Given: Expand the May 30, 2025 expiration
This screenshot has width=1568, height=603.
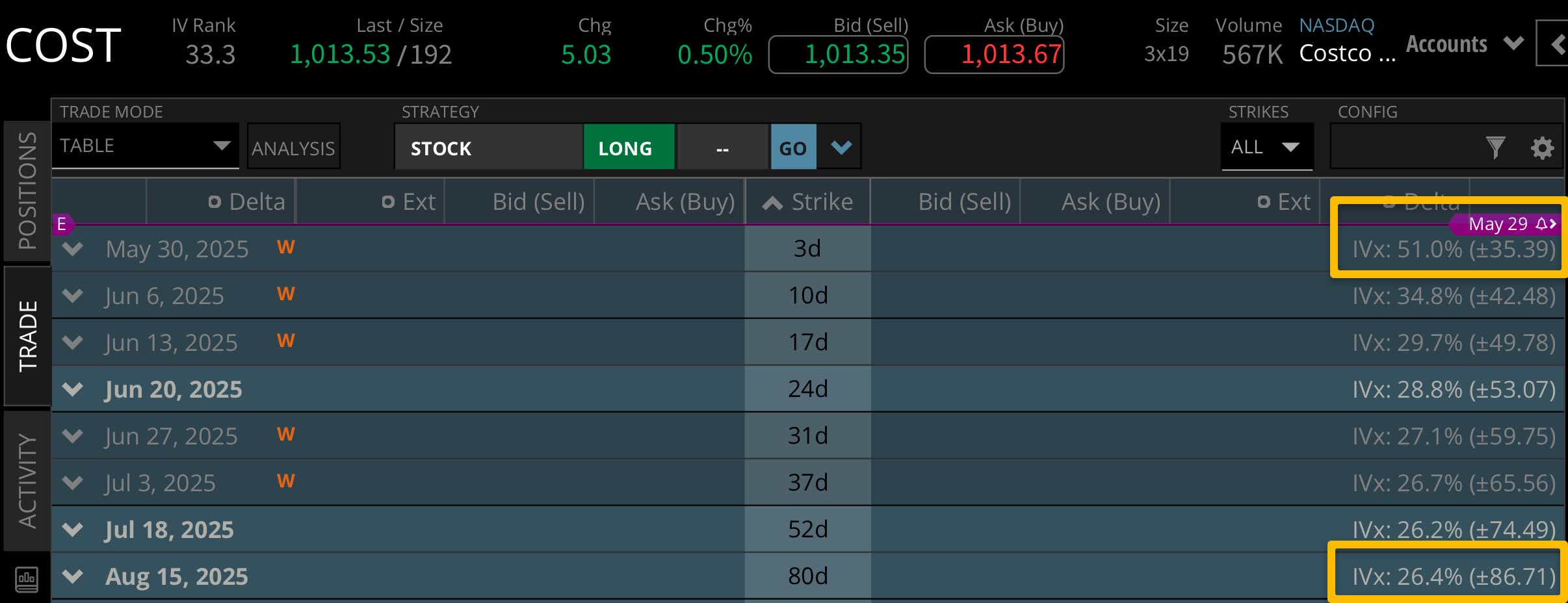Looking at the screenshot, I should (73, 249).
